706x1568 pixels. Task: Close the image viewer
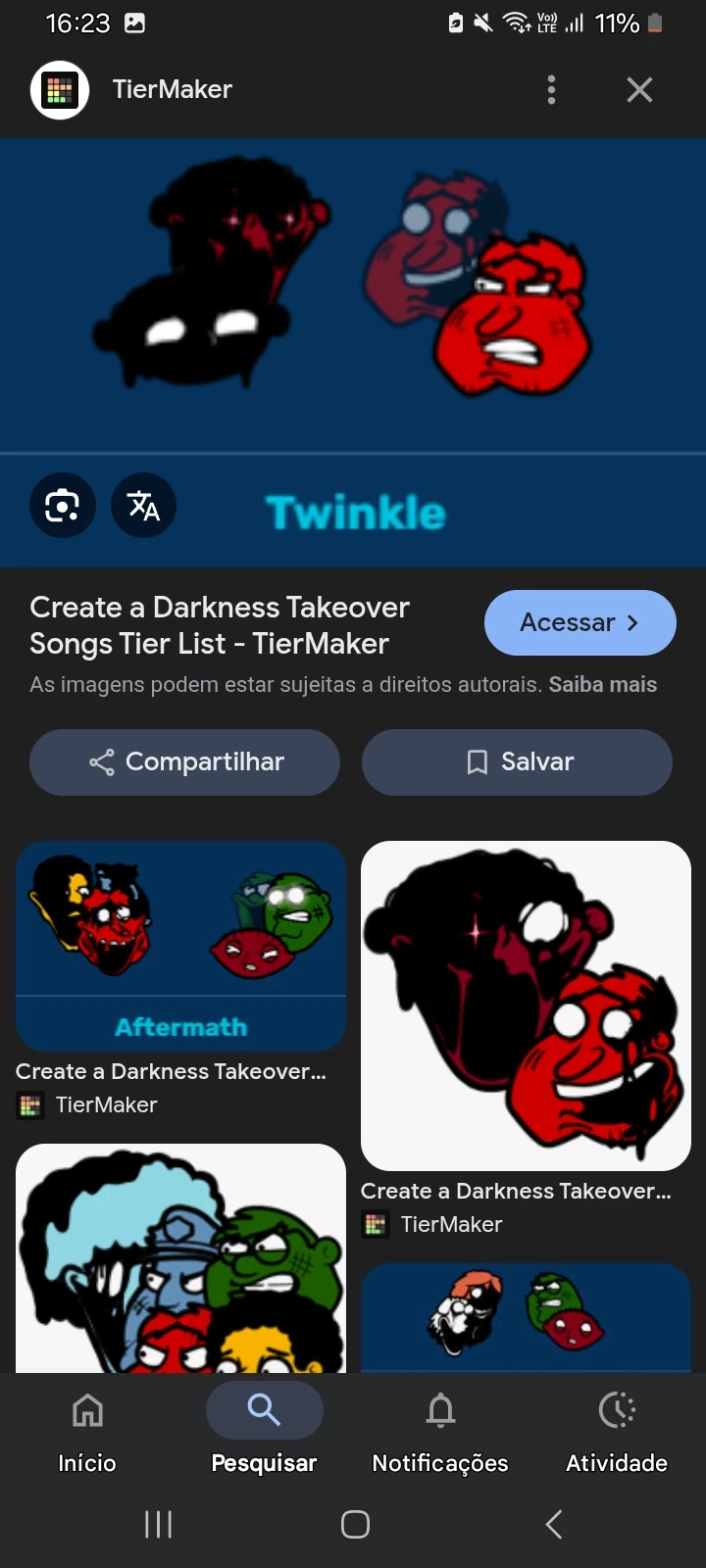point(639,89)
